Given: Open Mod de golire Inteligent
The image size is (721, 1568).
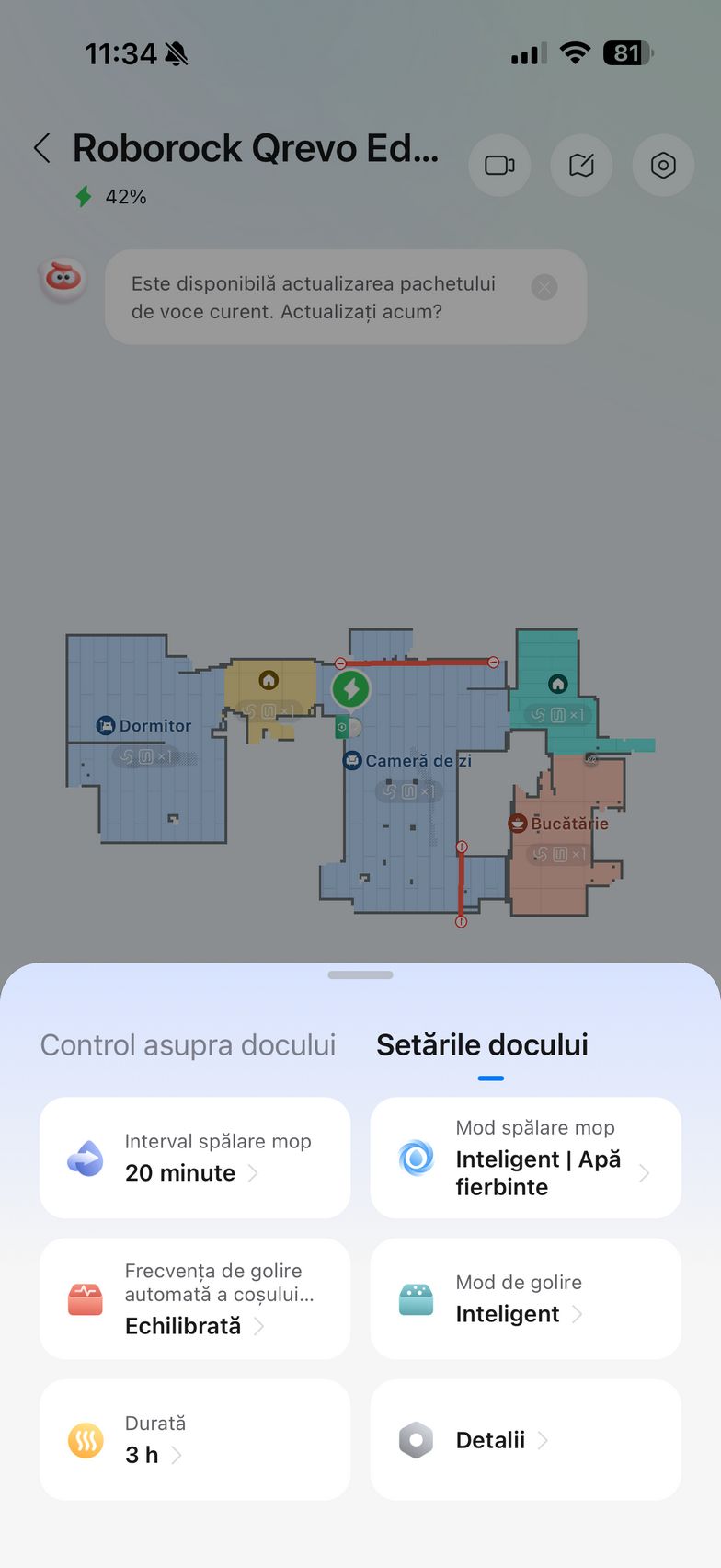Looking at the screenshot, I should pyautogui.click(x=526, y=1298).
